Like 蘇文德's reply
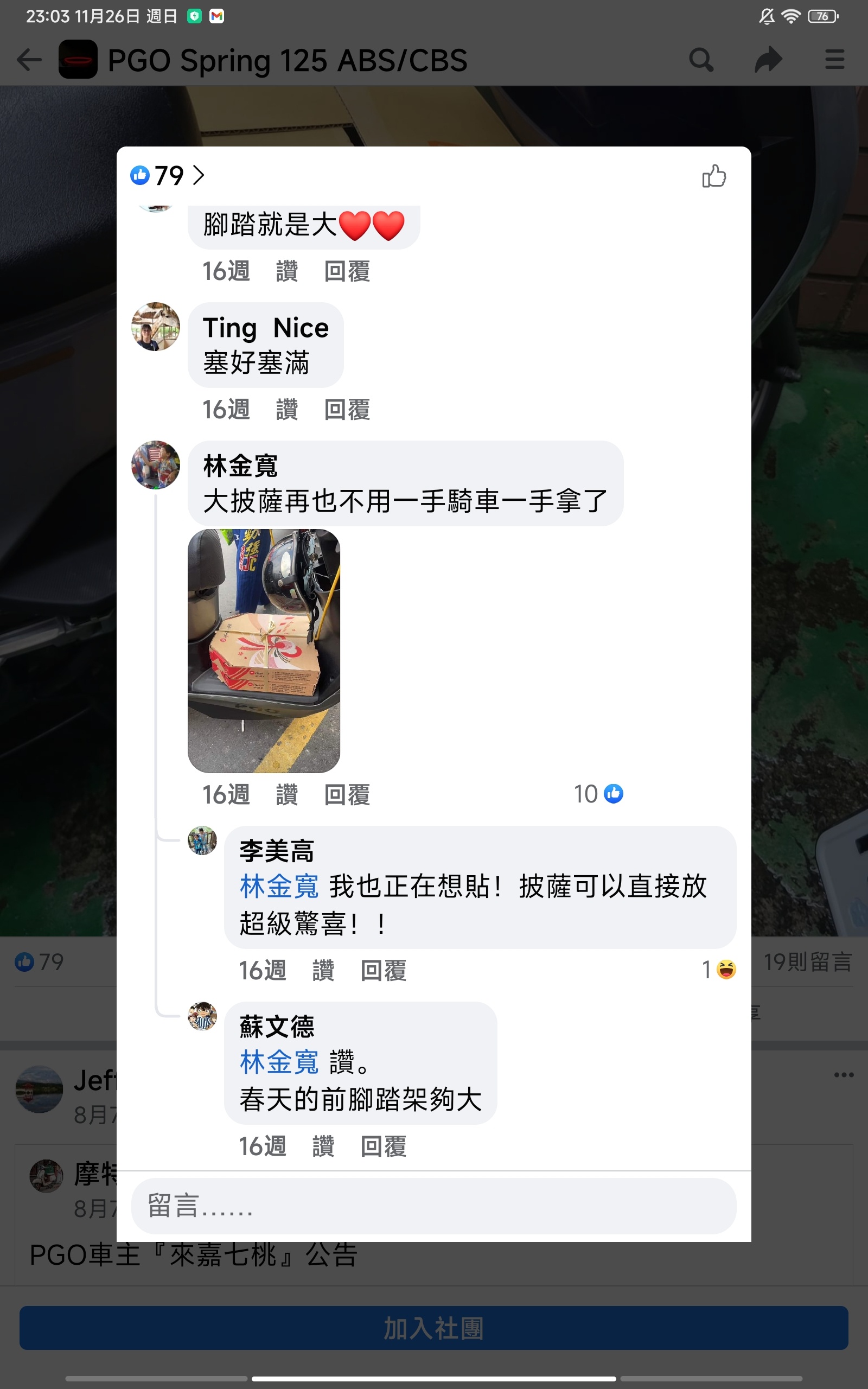 tap(323, 1146)
